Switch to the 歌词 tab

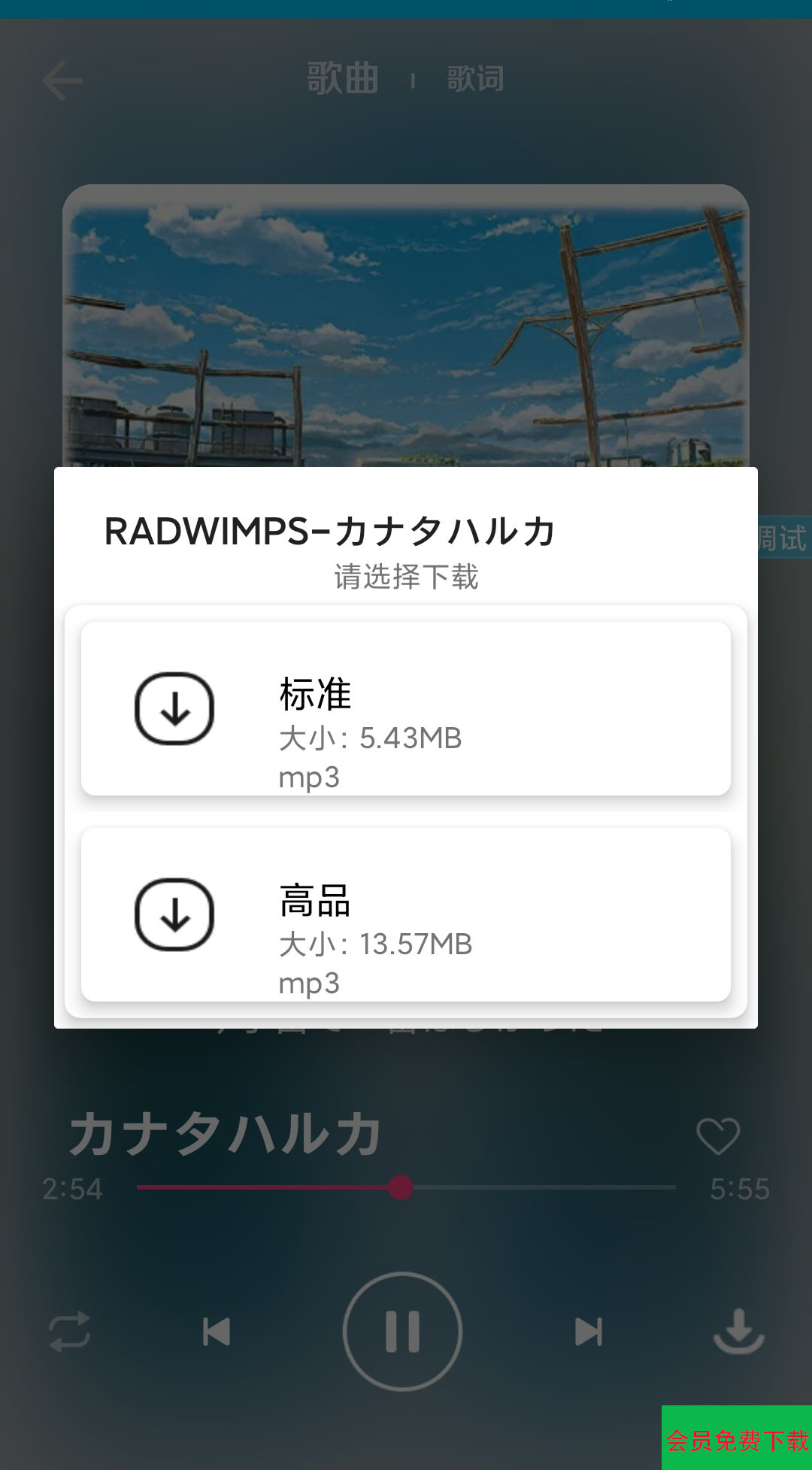pyautogui.click(x=475, y=79)
